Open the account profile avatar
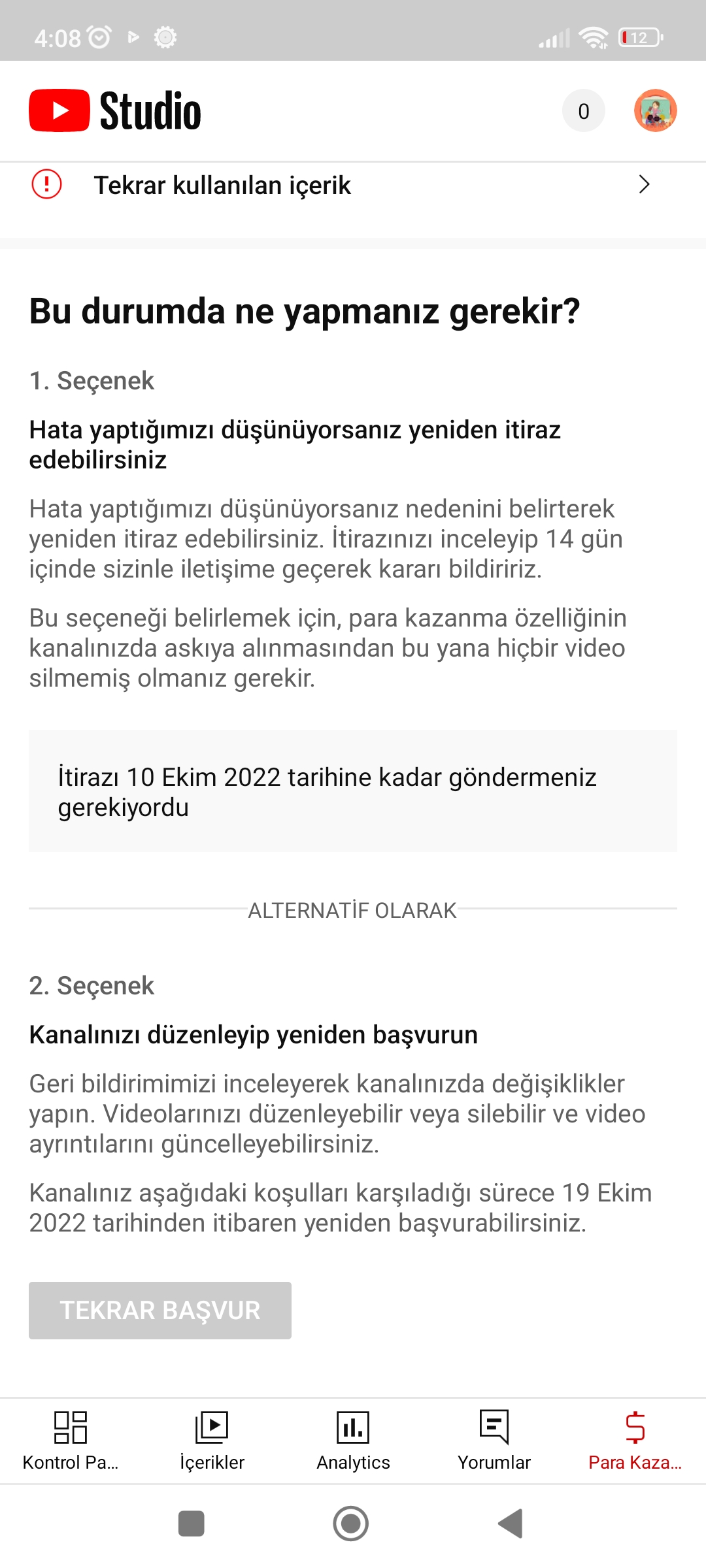Viewport: 706px width, 1568px height. click(655, 110)
